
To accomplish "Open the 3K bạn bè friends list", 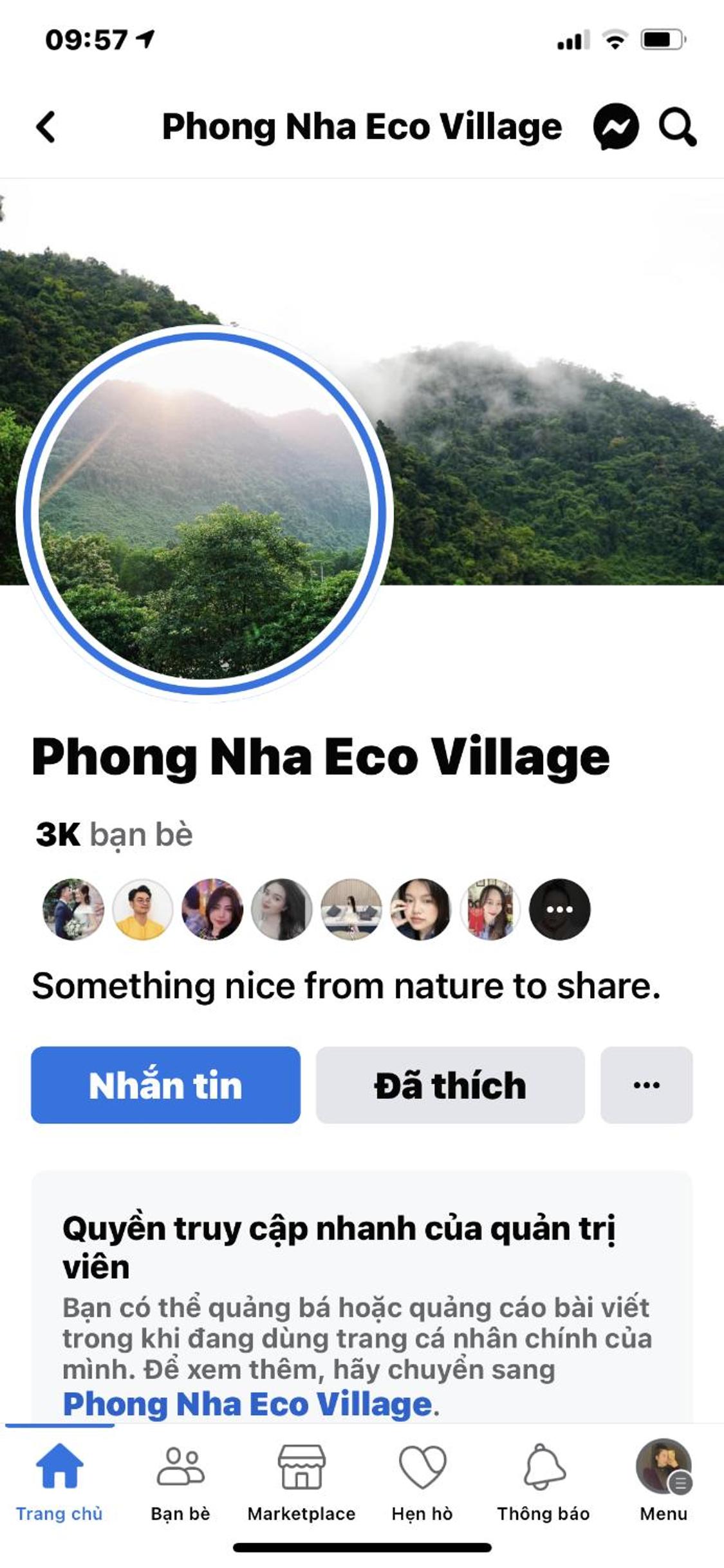I will pos(115,835).
